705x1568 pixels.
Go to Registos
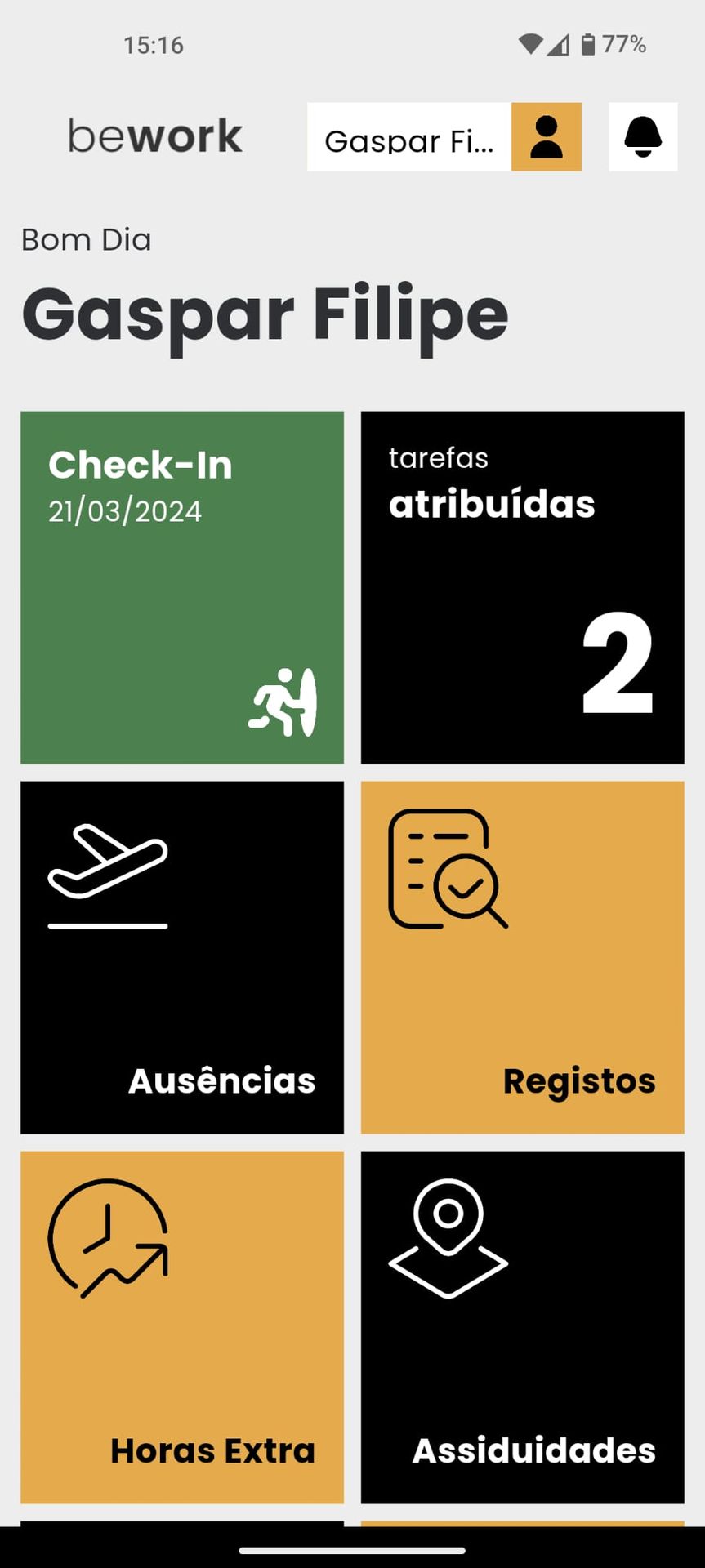point(522,957)
